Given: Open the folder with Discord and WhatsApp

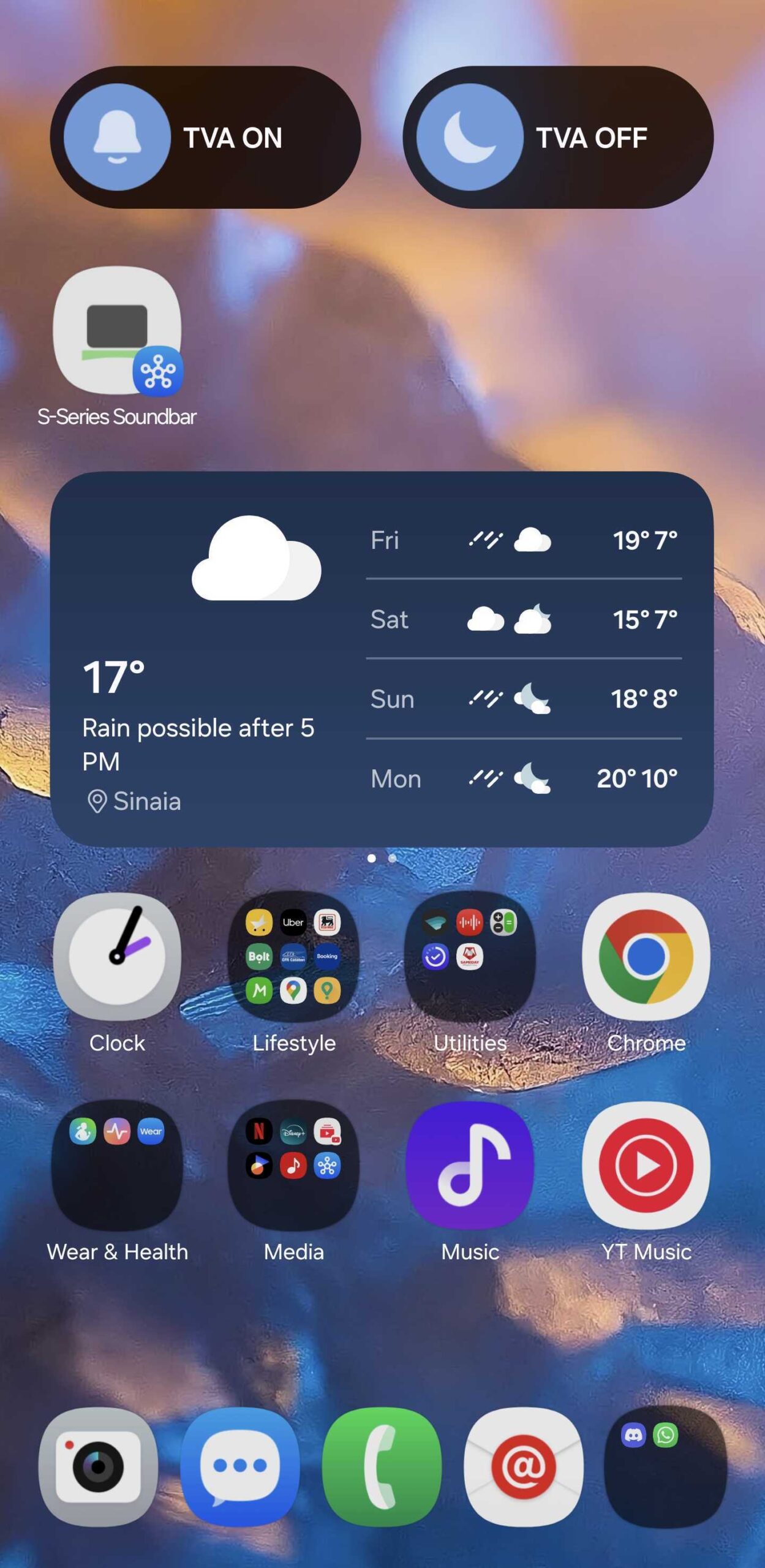Looking at the screenshot, I should point(665,1467).
